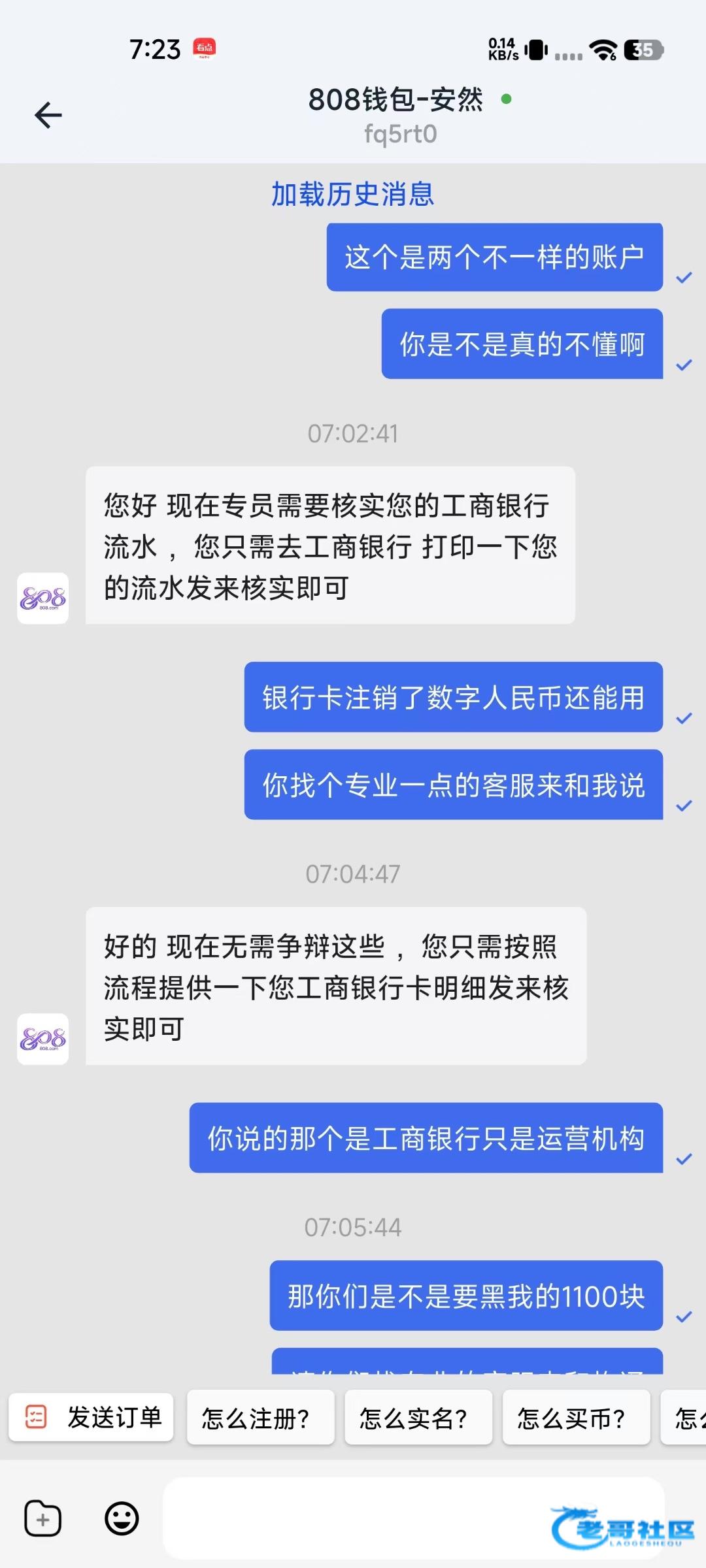
Task: Tap the 发送订单 quick button
Action: tap(91, 1417)
